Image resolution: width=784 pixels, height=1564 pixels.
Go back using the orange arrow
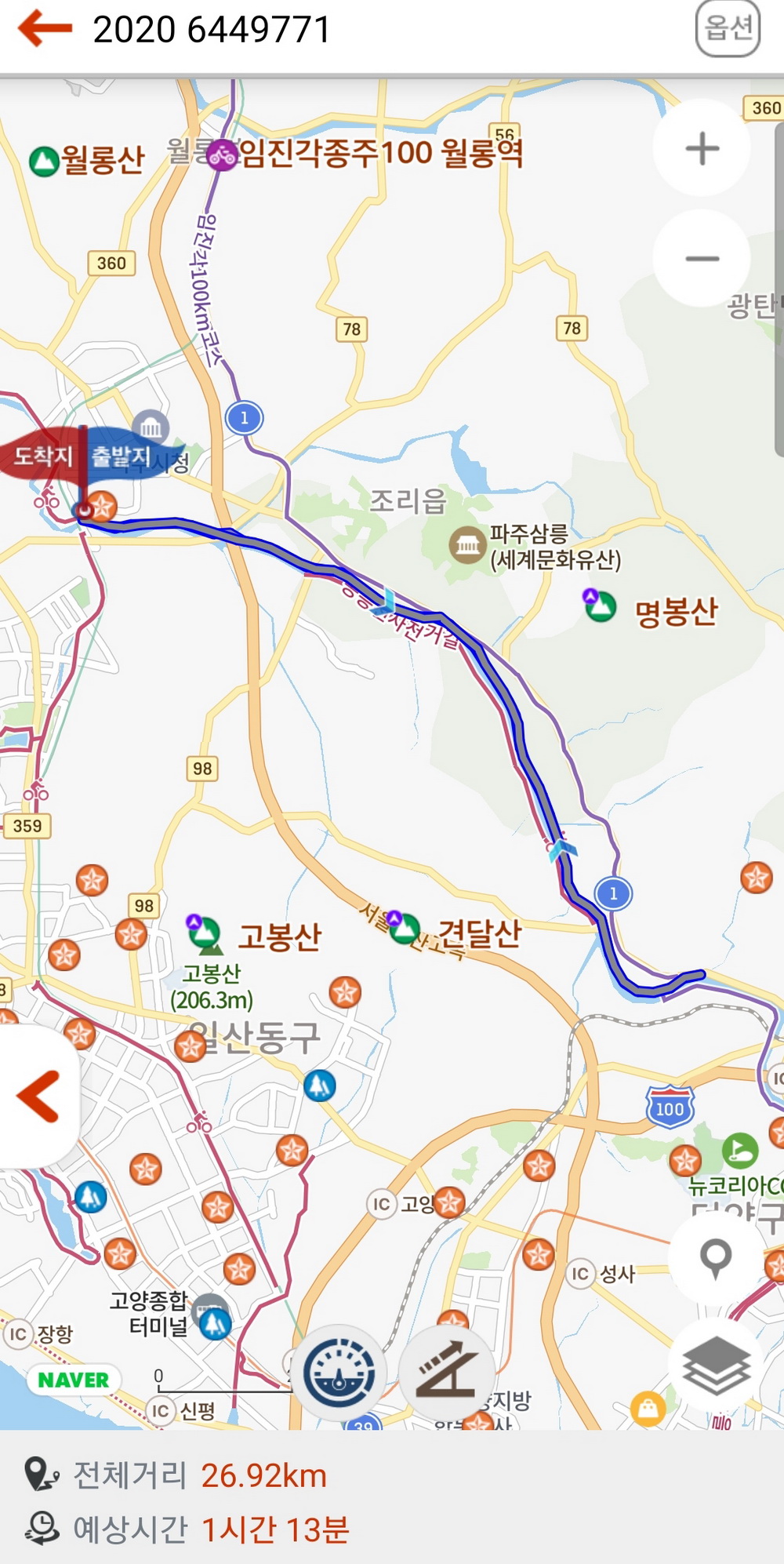[45, 29]
